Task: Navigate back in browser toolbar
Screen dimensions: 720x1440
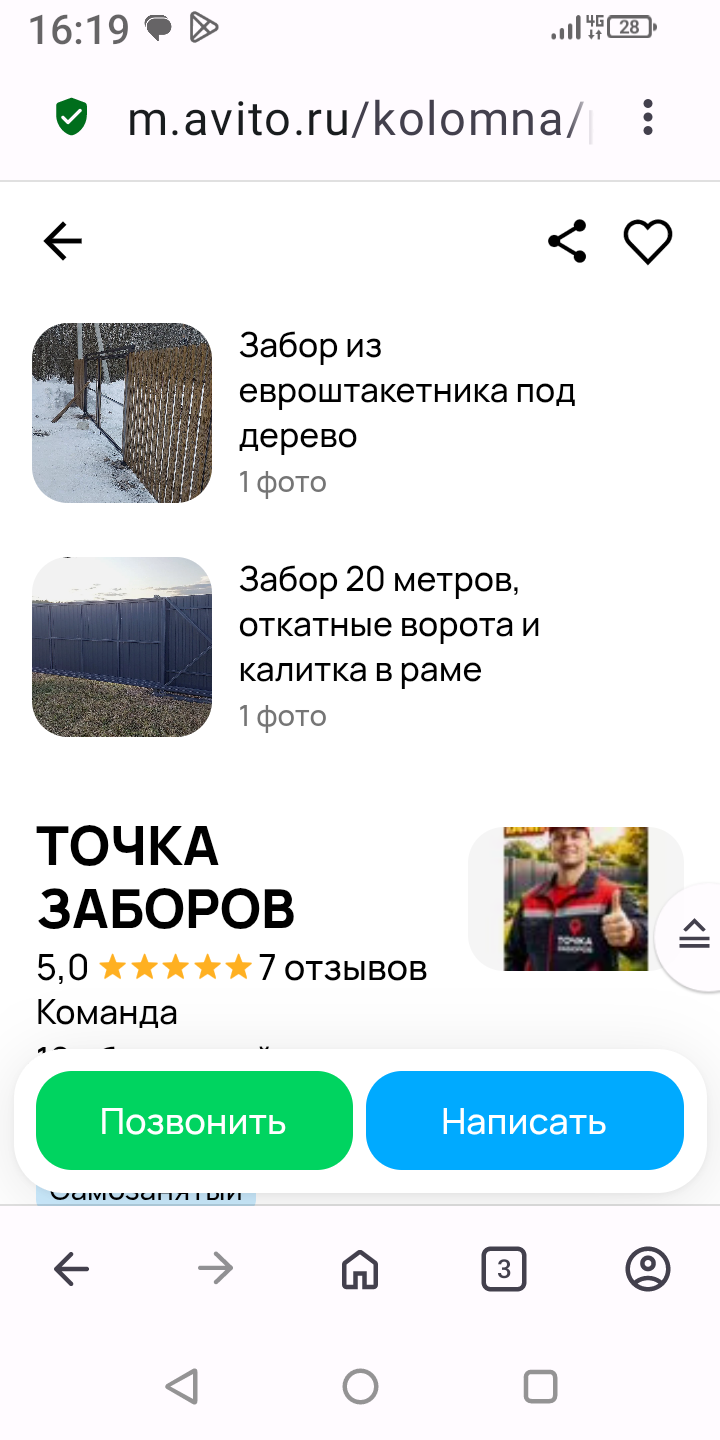Action: click(71, 1270)
